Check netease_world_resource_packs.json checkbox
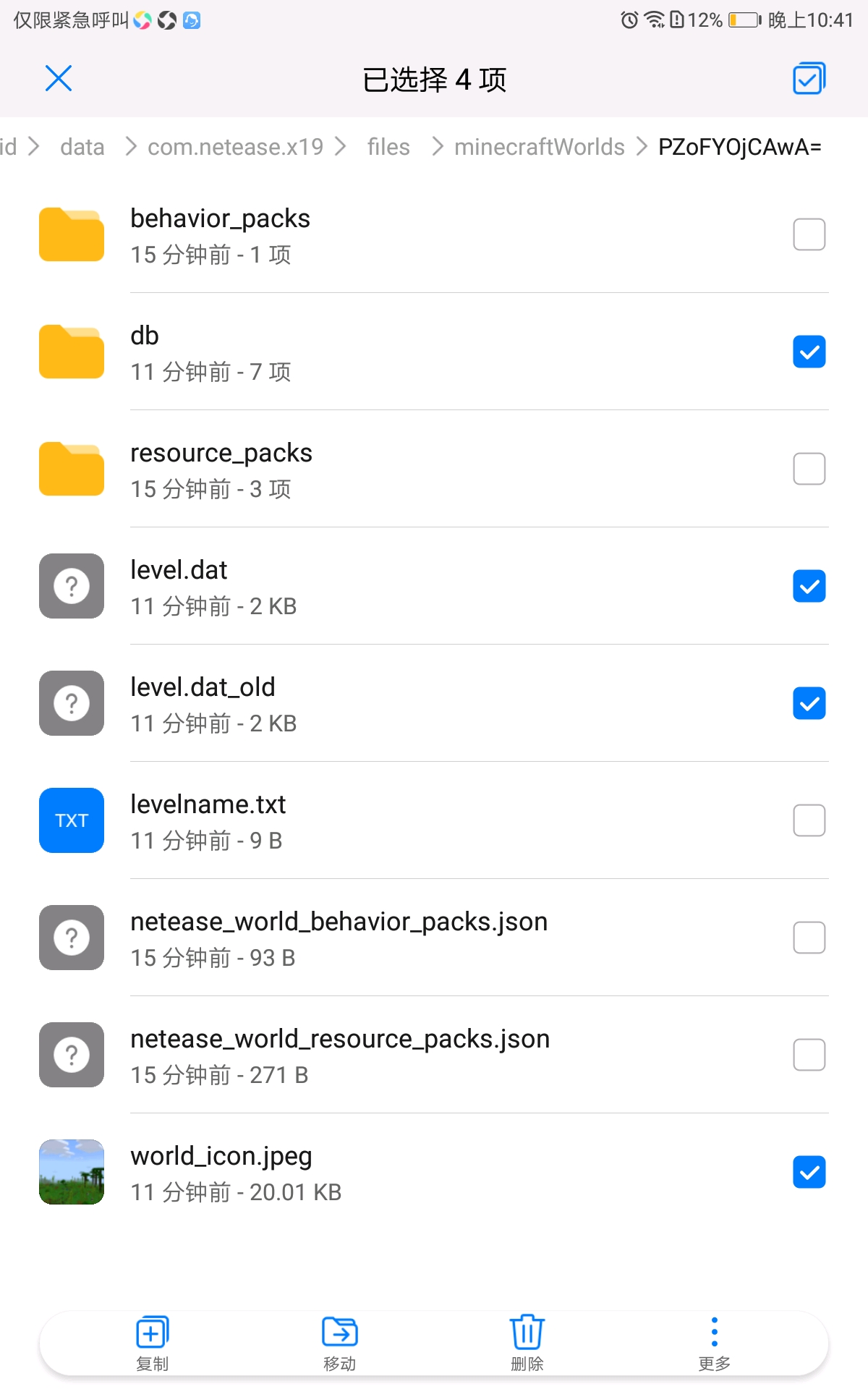The image size is (868, 1389). pos(809,1055)
